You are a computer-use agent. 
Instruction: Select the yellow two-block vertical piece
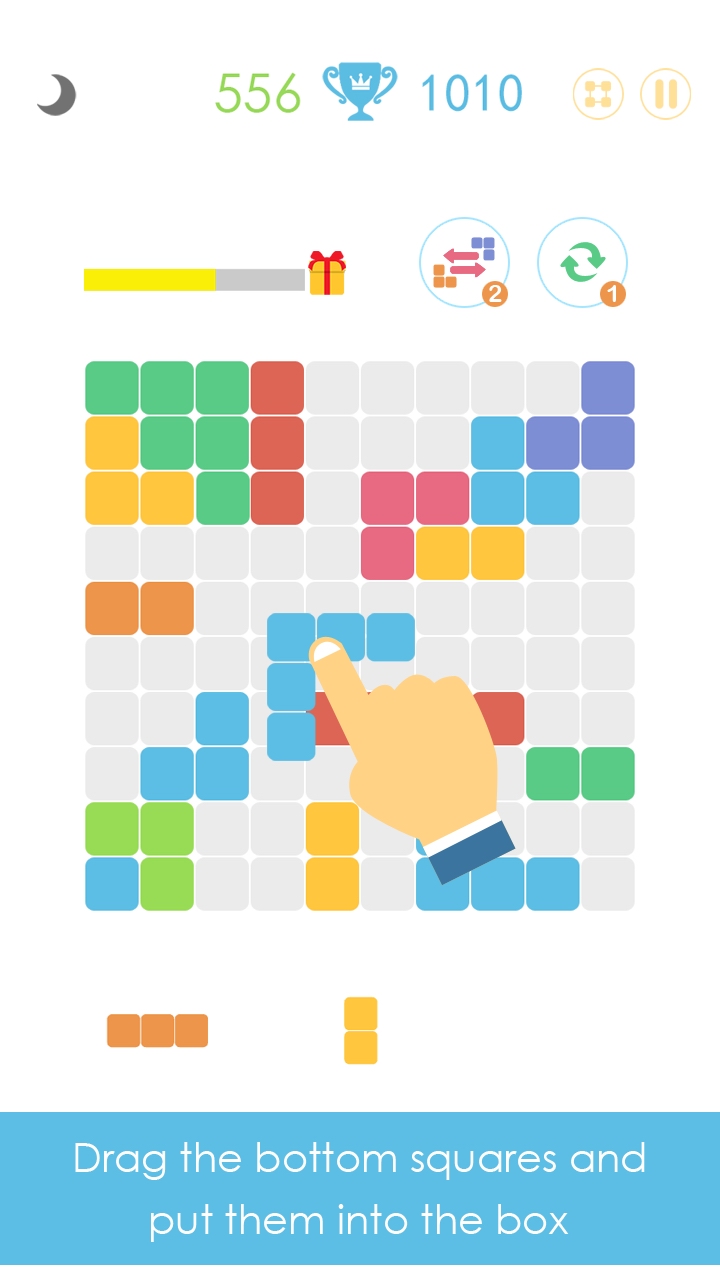click(361, 1030)
